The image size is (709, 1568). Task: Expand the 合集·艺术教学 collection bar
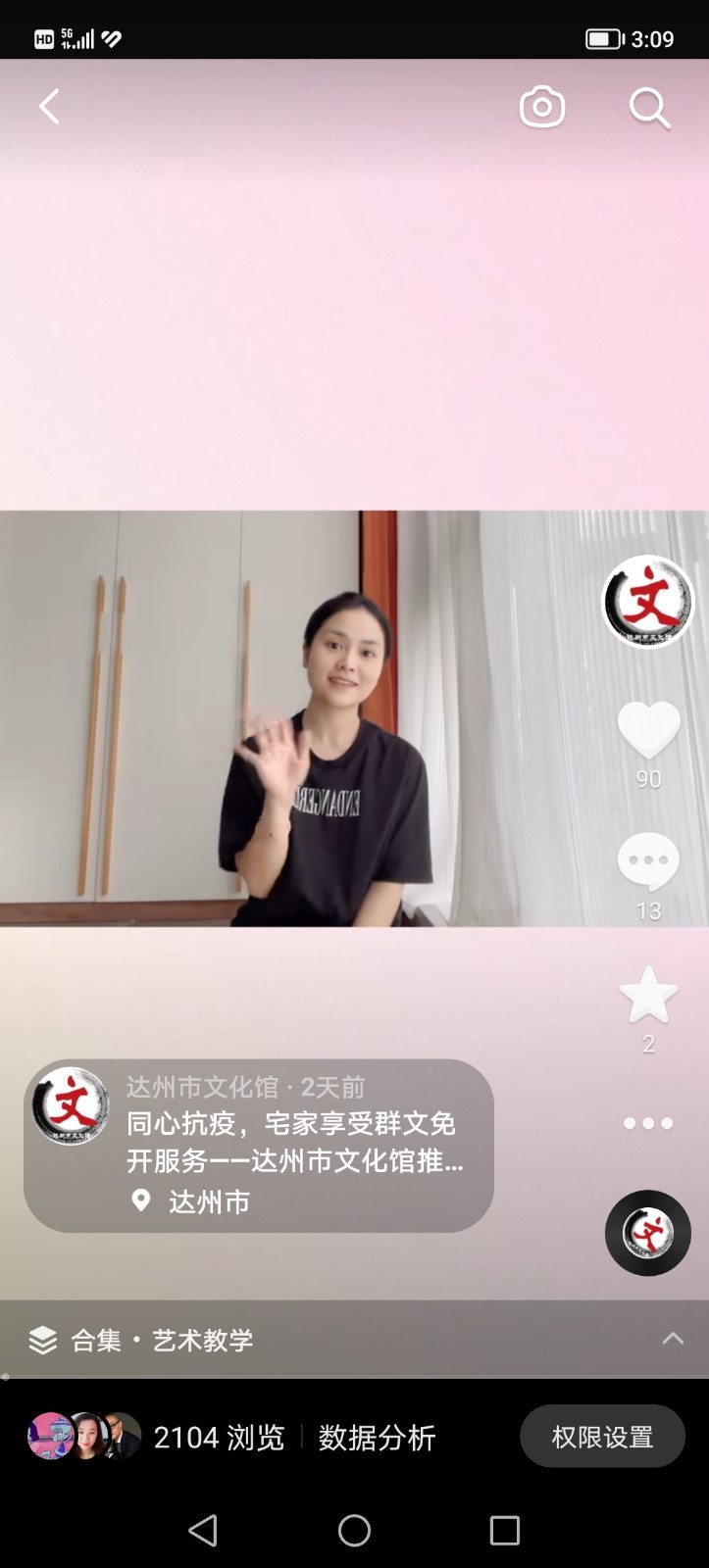(x=353, y=1340)
